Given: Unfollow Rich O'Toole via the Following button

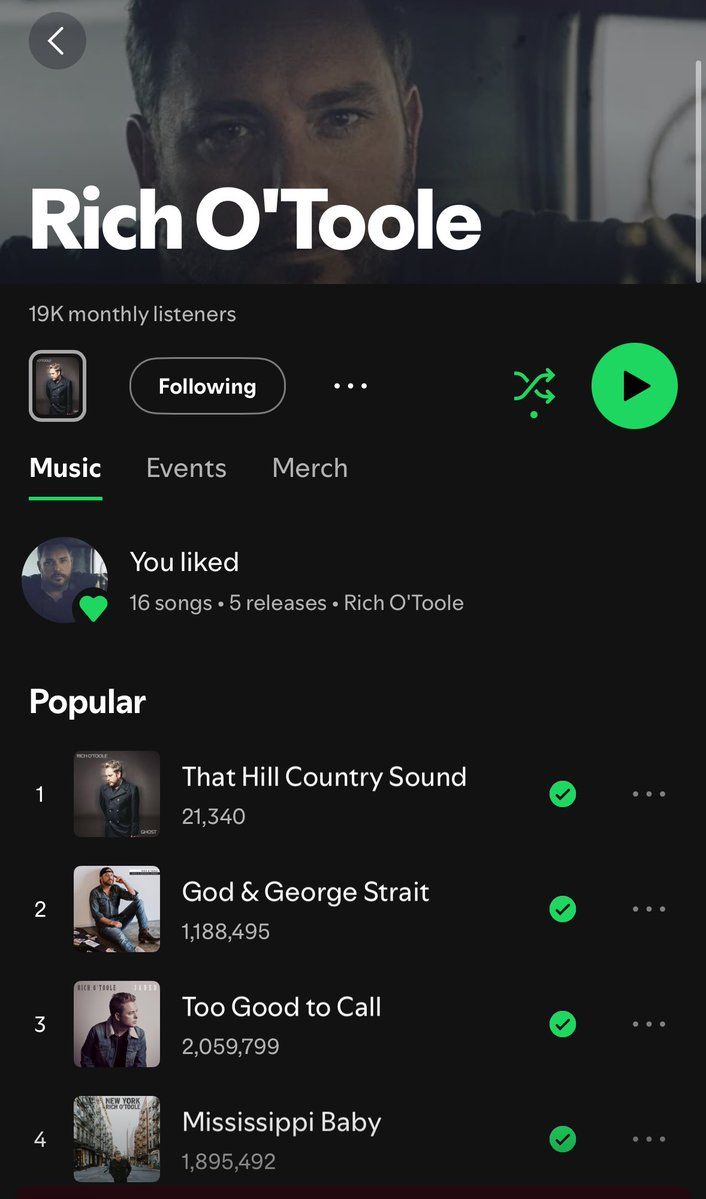Looking at the screenshot, I should [207, 386].
